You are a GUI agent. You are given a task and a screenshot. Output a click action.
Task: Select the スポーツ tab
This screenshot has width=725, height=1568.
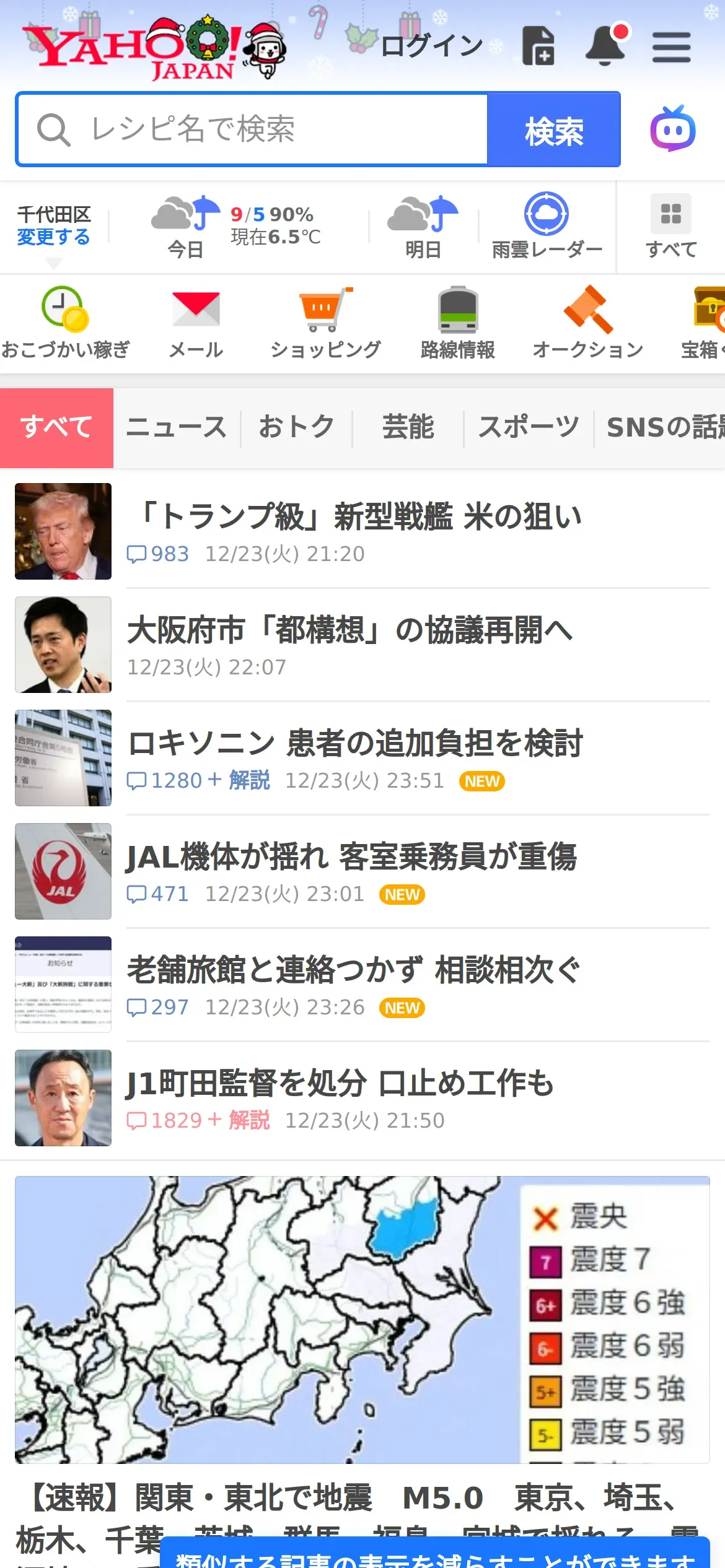[529, 427]
